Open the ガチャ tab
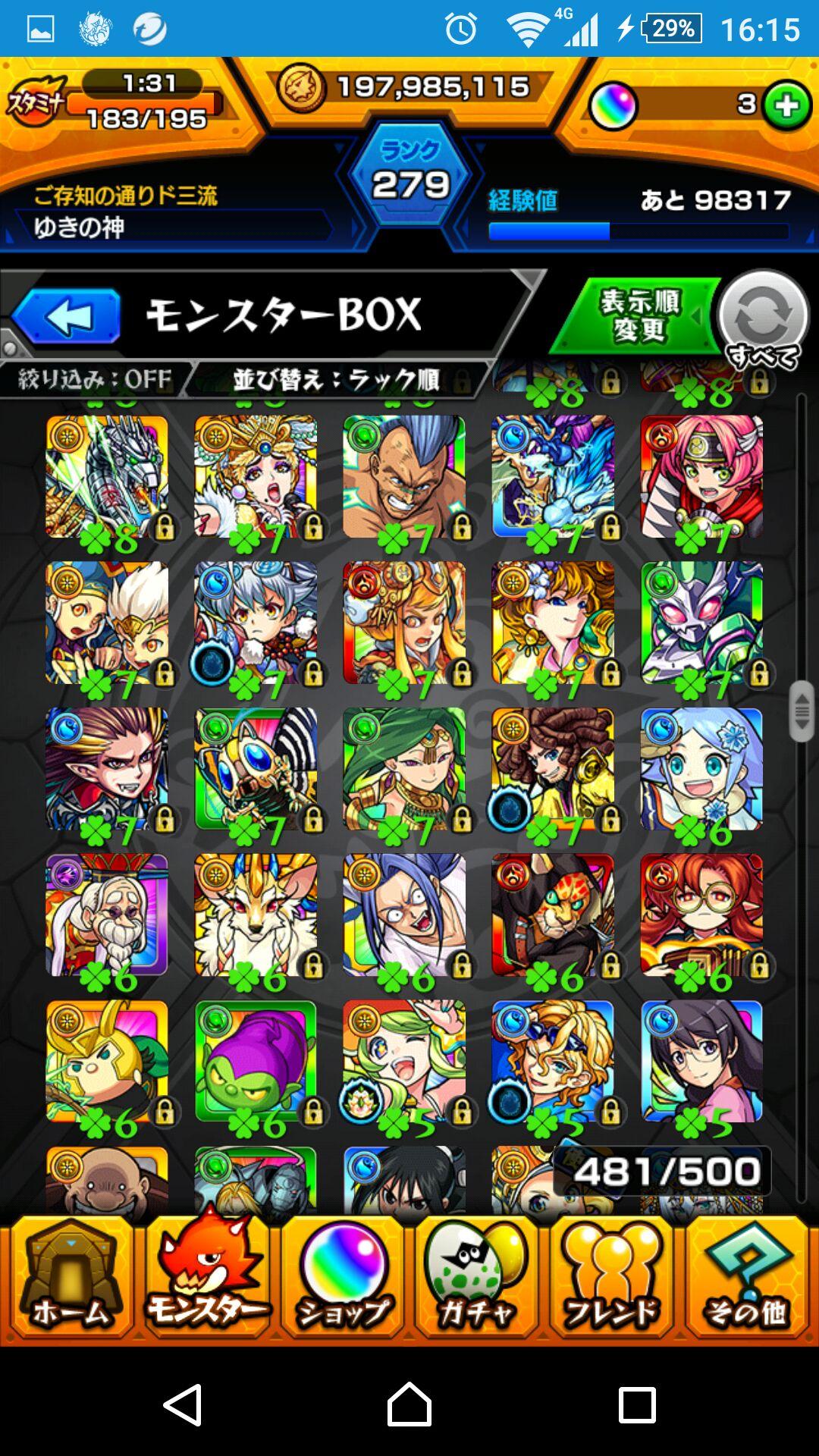819x1456 pixels. (476, 1279)
